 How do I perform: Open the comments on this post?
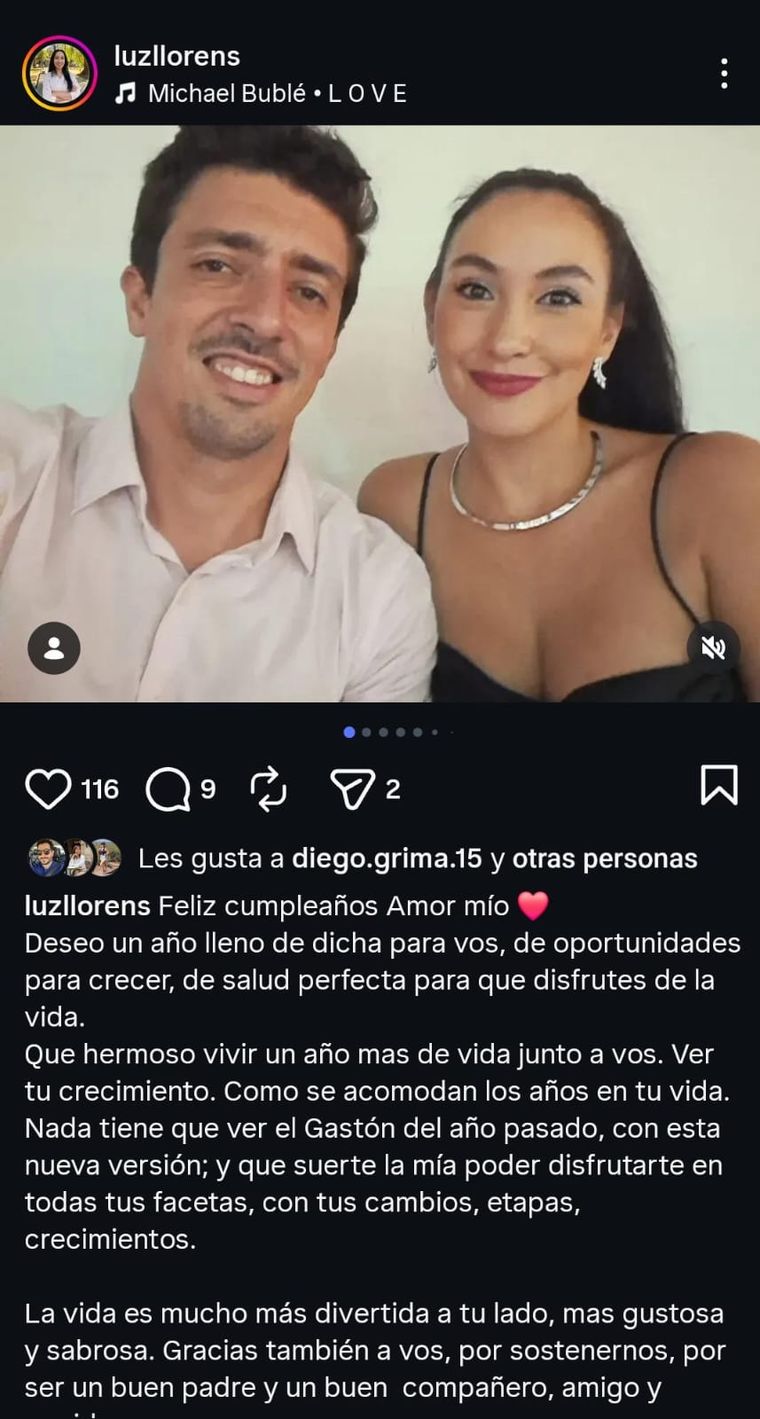point(168,789)
